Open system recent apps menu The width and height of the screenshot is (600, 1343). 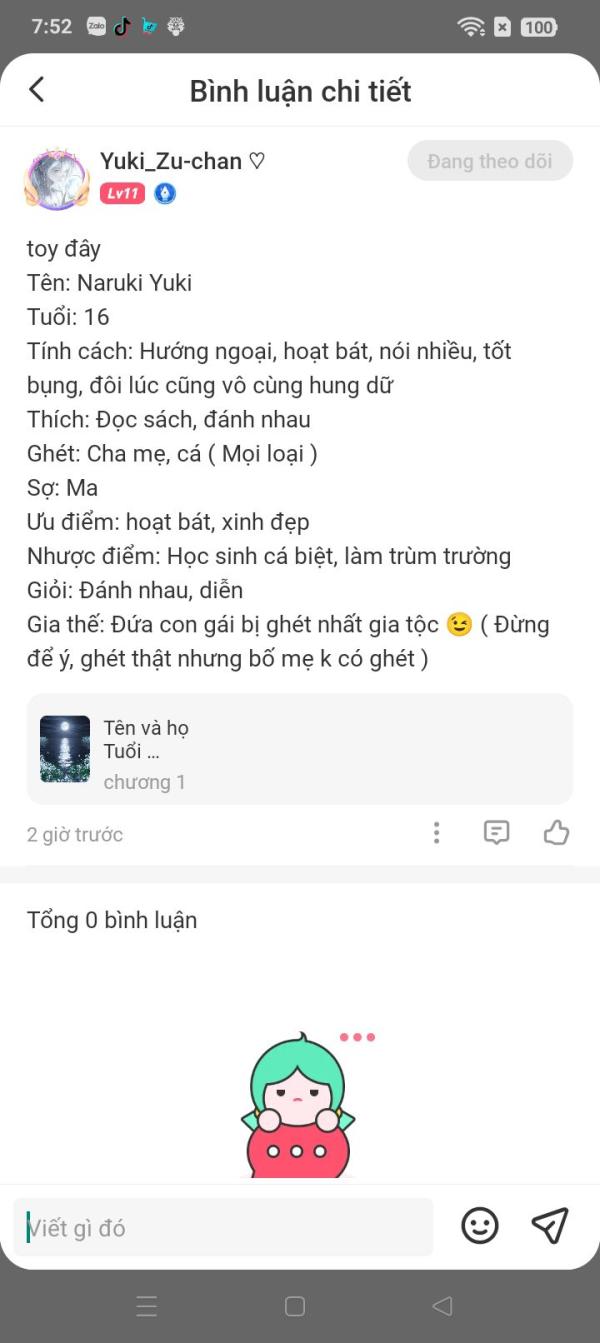tap(147, 1306)
